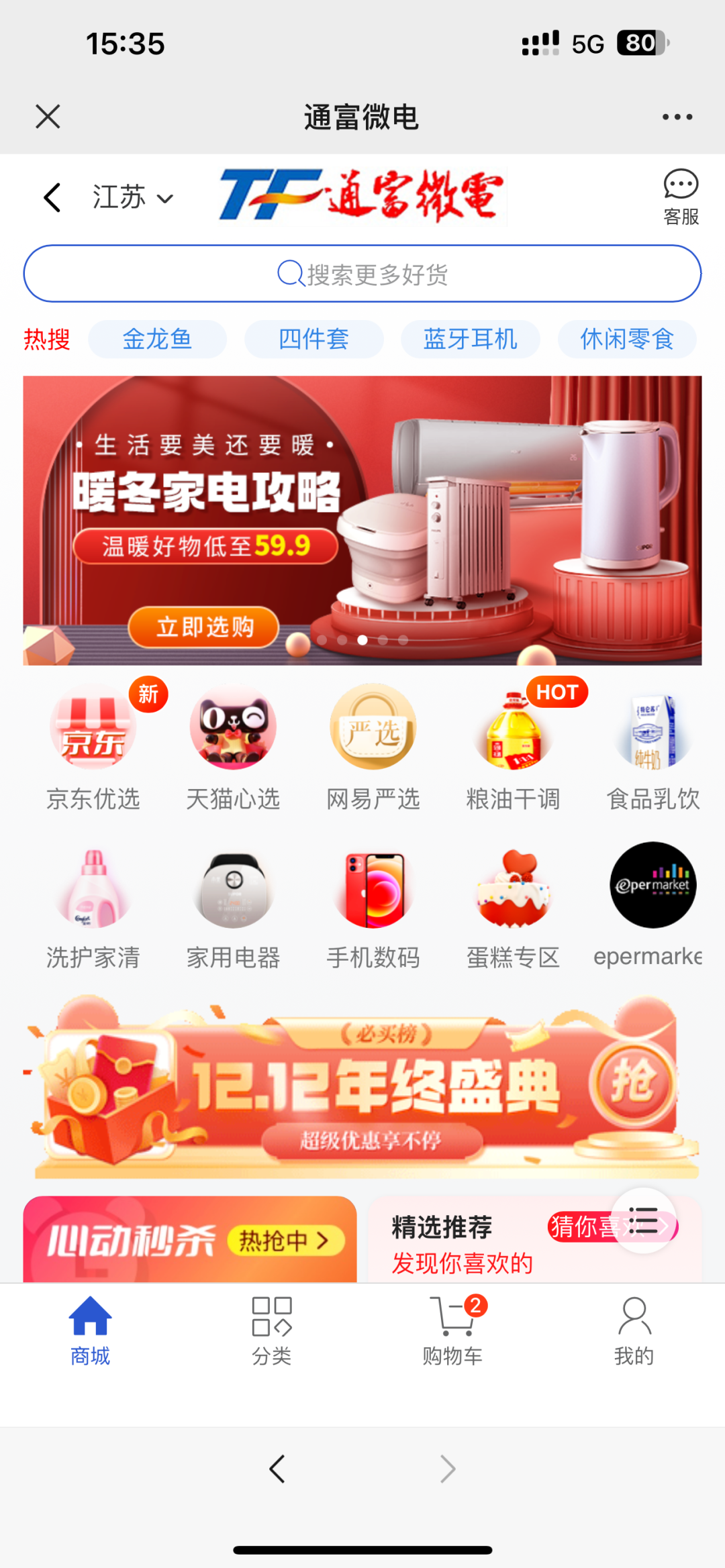
Task: Tap the 搜索更多好货 search box
Action: 362,274
